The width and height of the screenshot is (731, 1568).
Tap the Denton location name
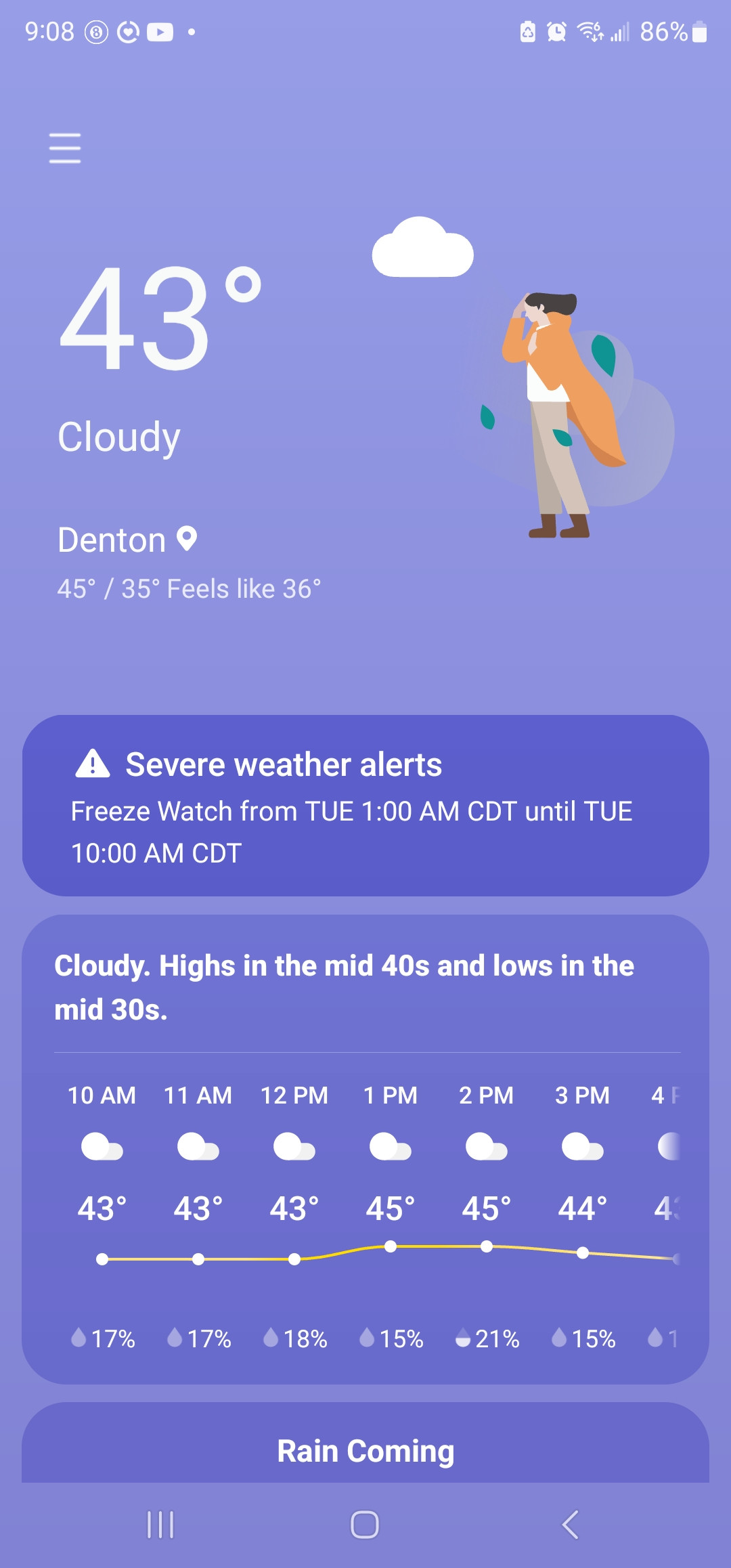(x=113, y=540)
